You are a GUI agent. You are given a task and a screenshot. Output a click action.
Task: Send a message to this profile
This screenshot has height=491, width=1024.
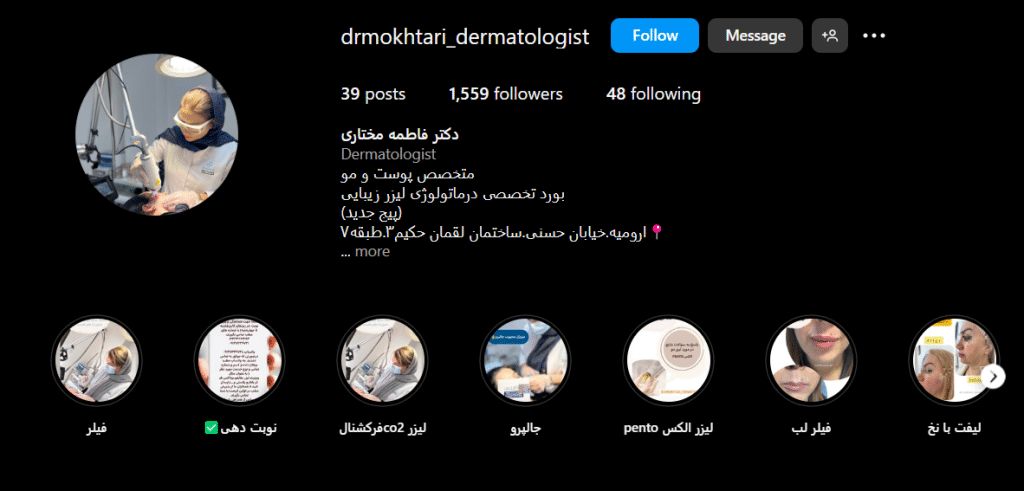click(x=755, y=36)
